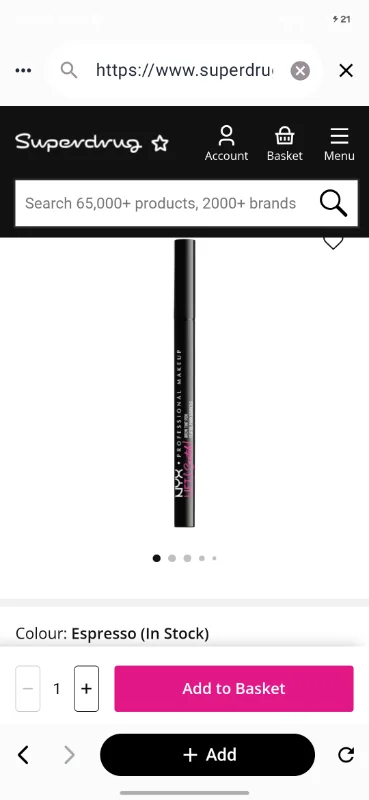Open the NYX brow pen product image

click(184, 383)
